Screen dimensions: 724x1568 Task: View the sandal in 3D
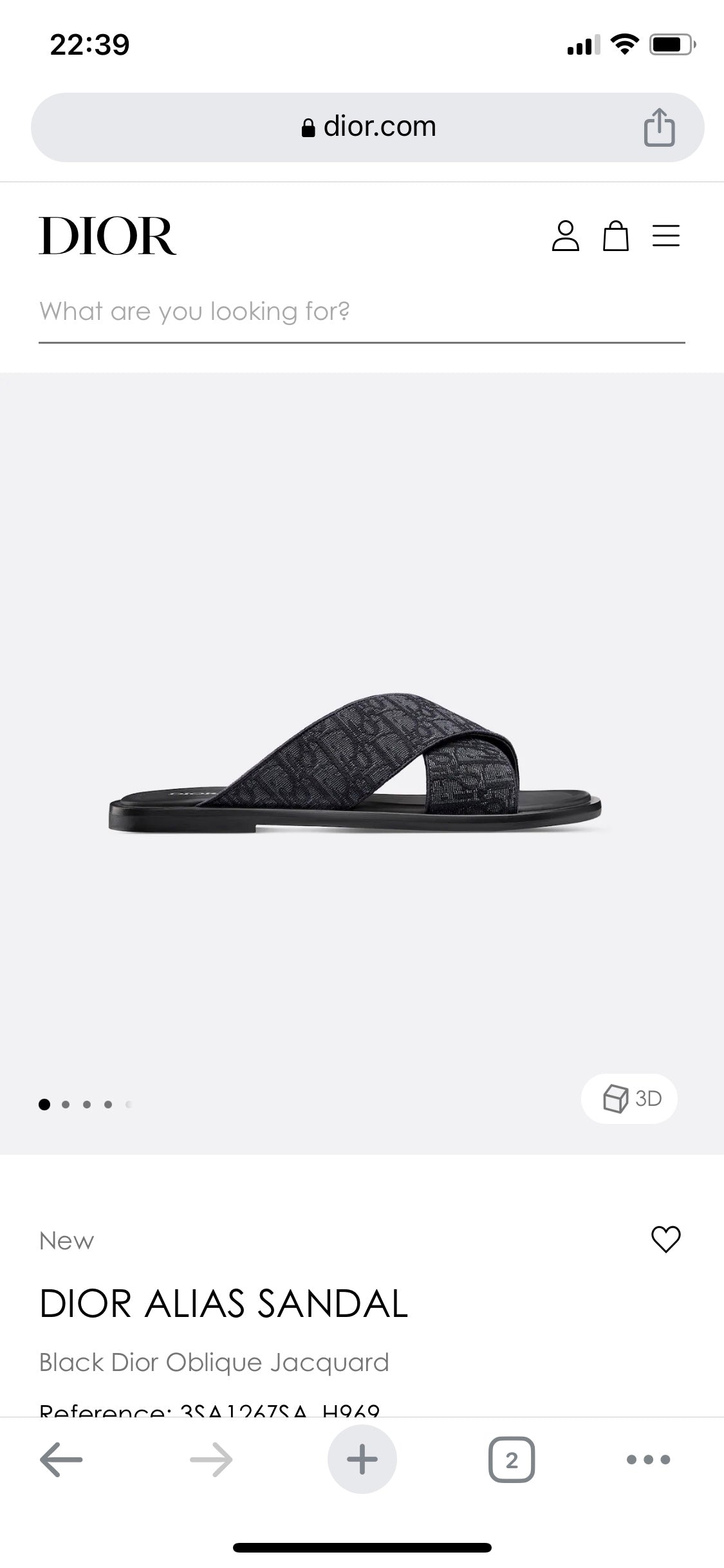[629, 1098]
